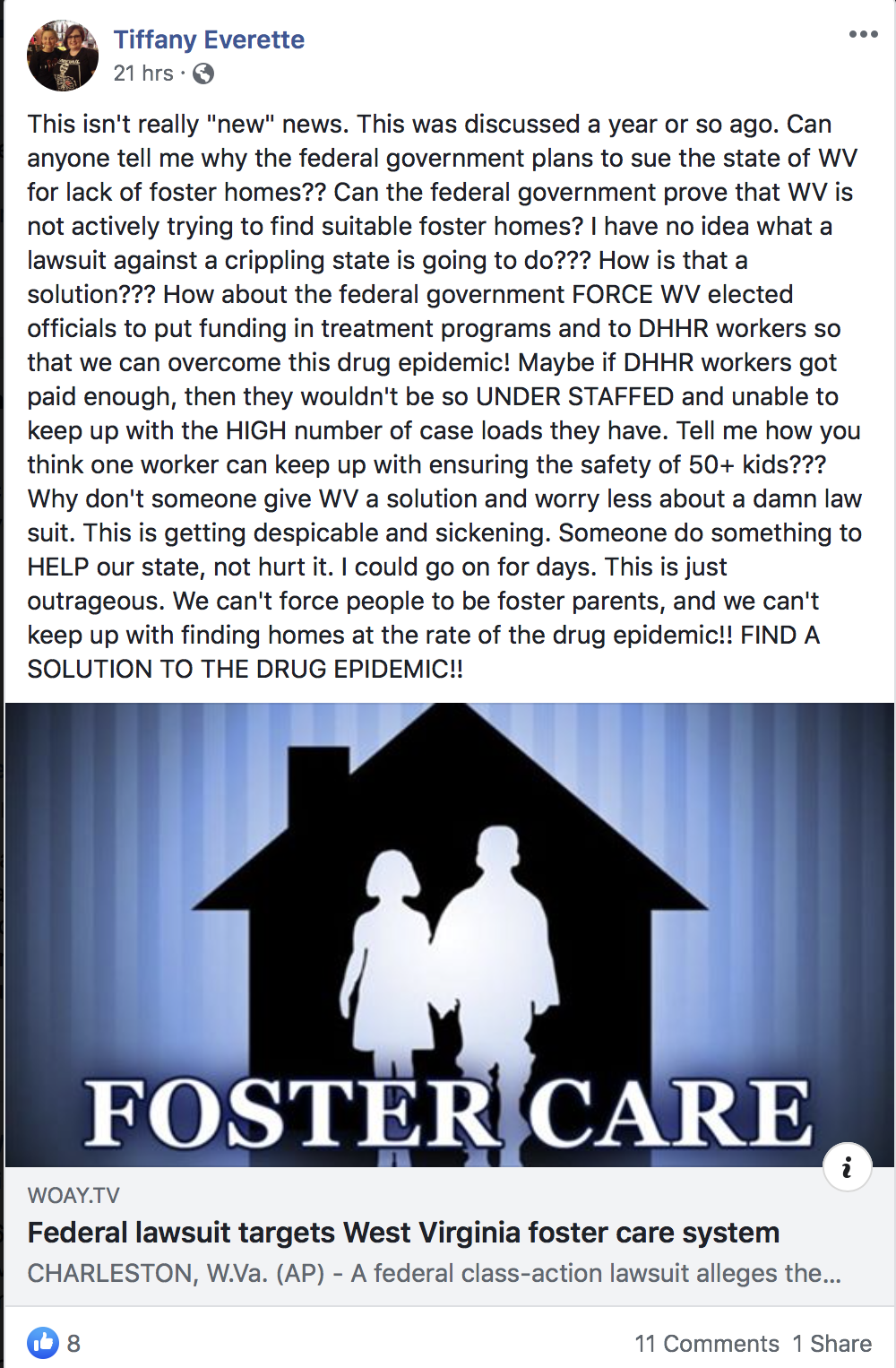This screenshot has width=896, height=1368.
Task: Show info about the WOAY.TV link
Action: 847,1167
